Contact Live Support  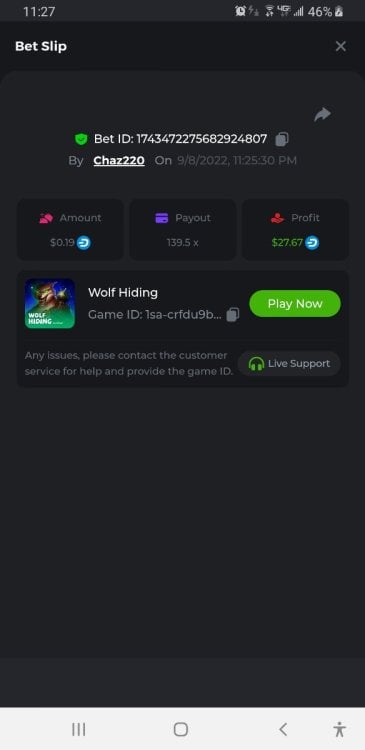(x=289, y=364)
